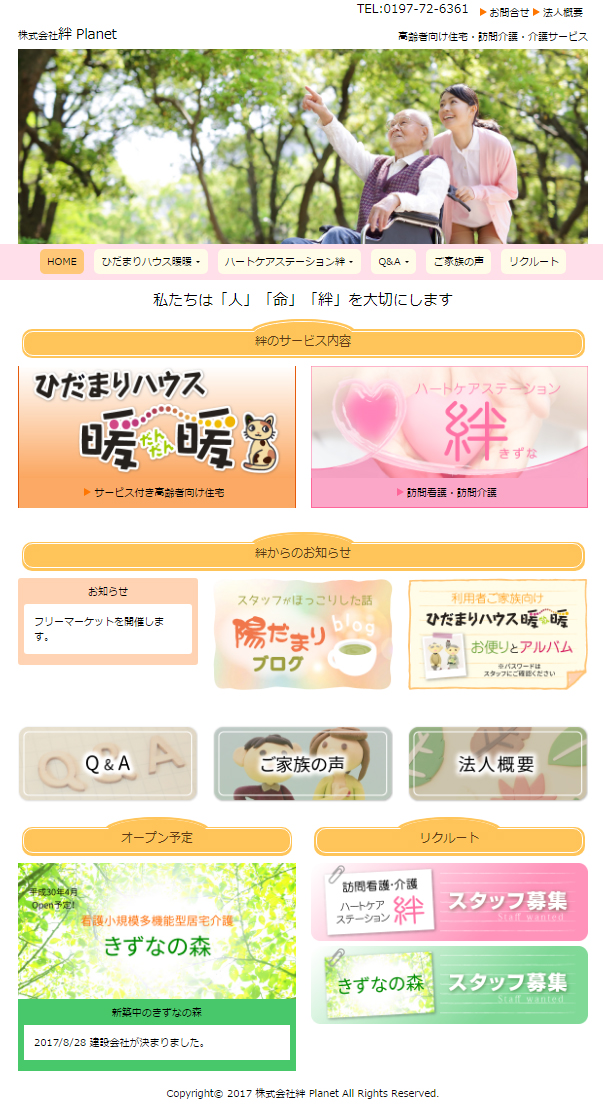Open the お便りとアルバム banner
This screenshot has width=603, height=1116.
pyautogui.click(x=498, y=634)
